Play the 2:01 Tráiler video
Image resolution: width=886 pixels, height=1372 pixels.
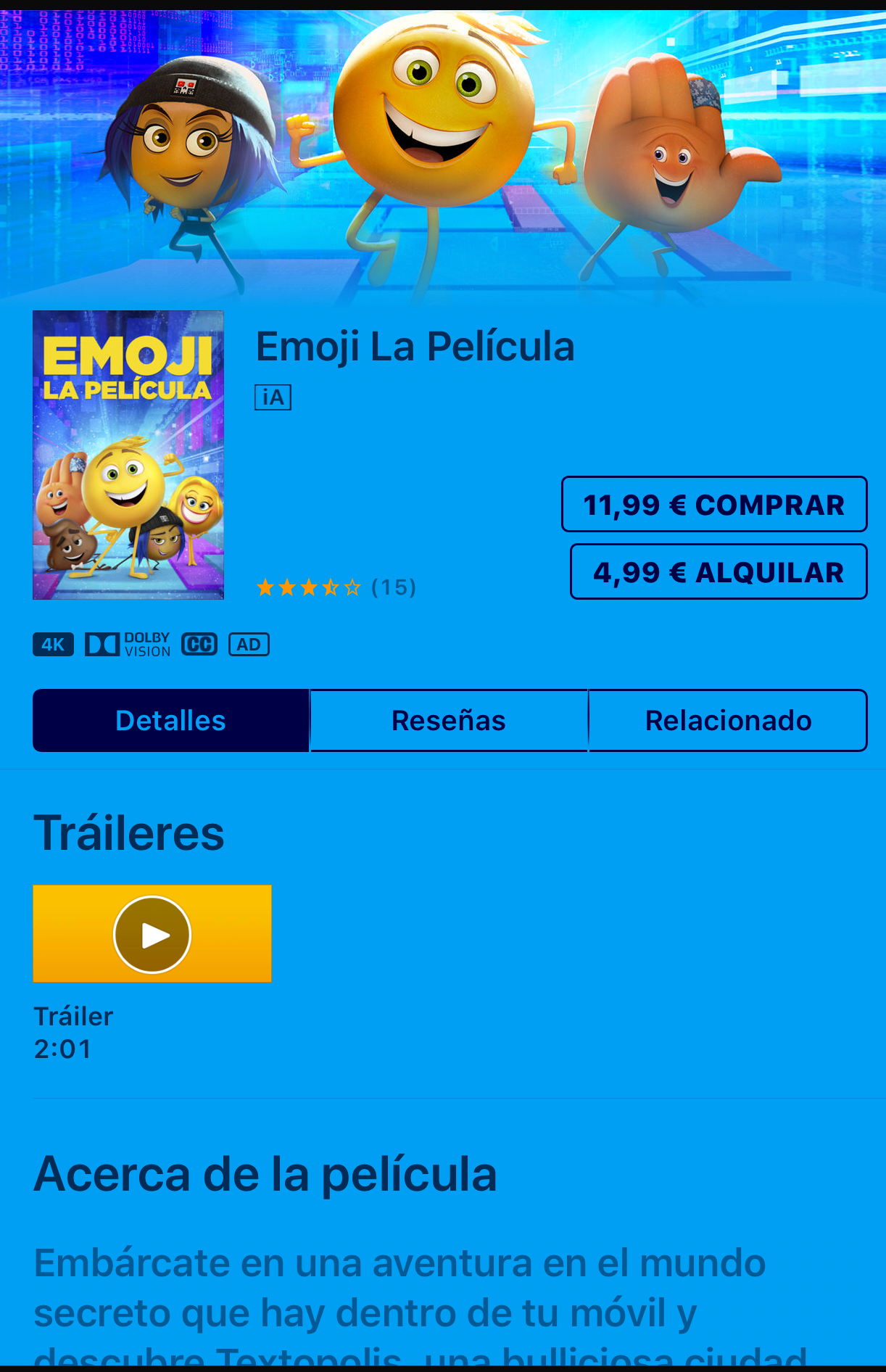[152, 934]
